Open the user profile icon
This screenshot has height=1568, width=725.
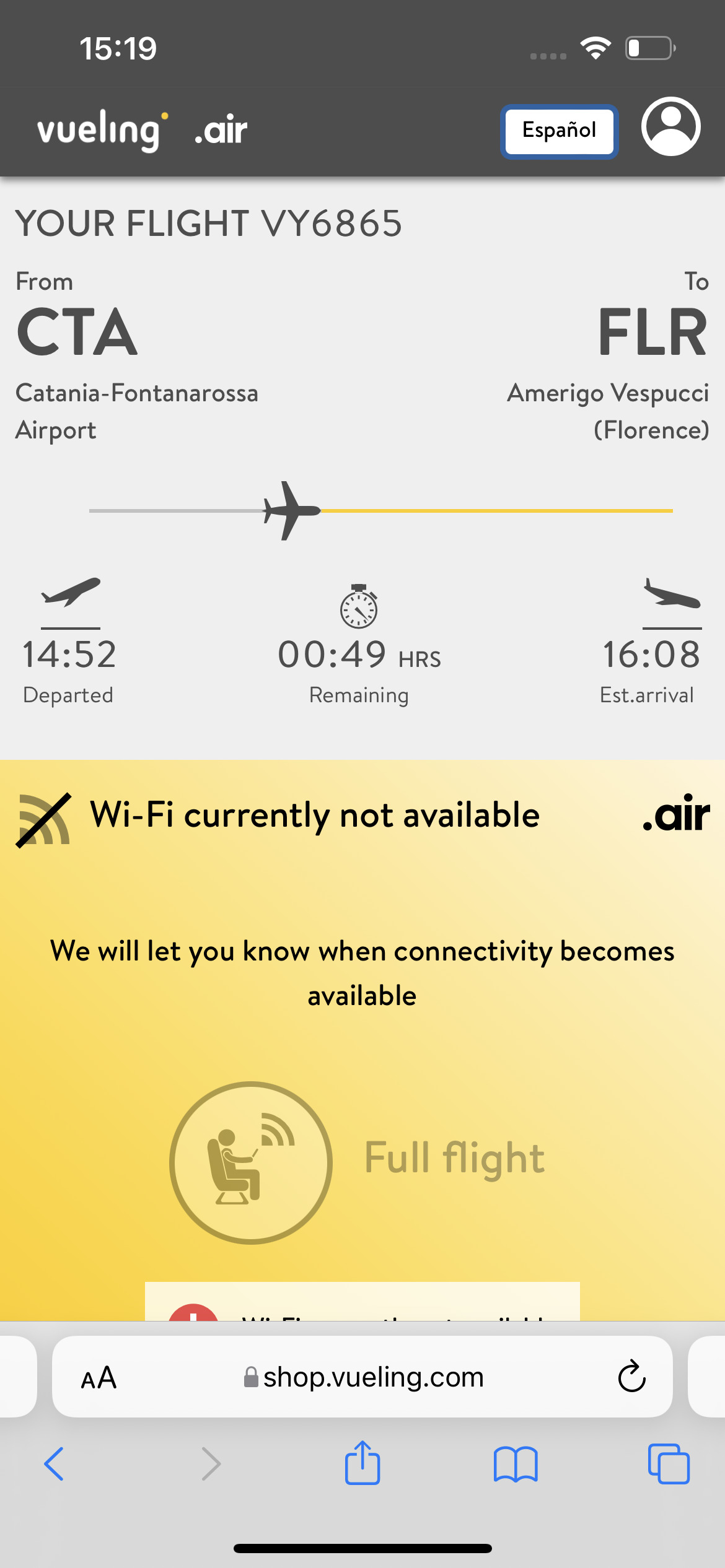tap(671, 126)
